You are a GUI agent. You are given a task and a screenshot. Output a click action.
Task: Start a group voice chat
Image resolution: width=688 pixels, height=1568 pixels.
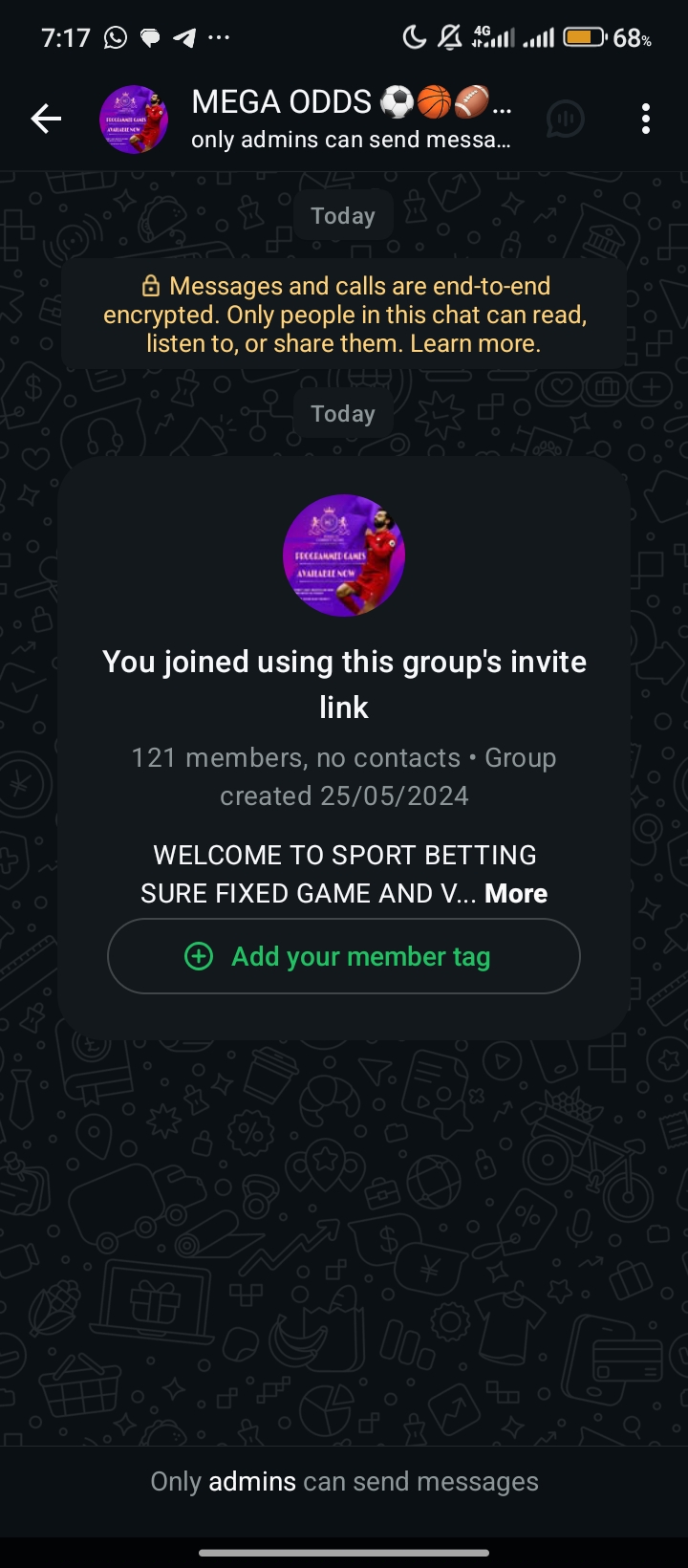click(x=565, y=119)
